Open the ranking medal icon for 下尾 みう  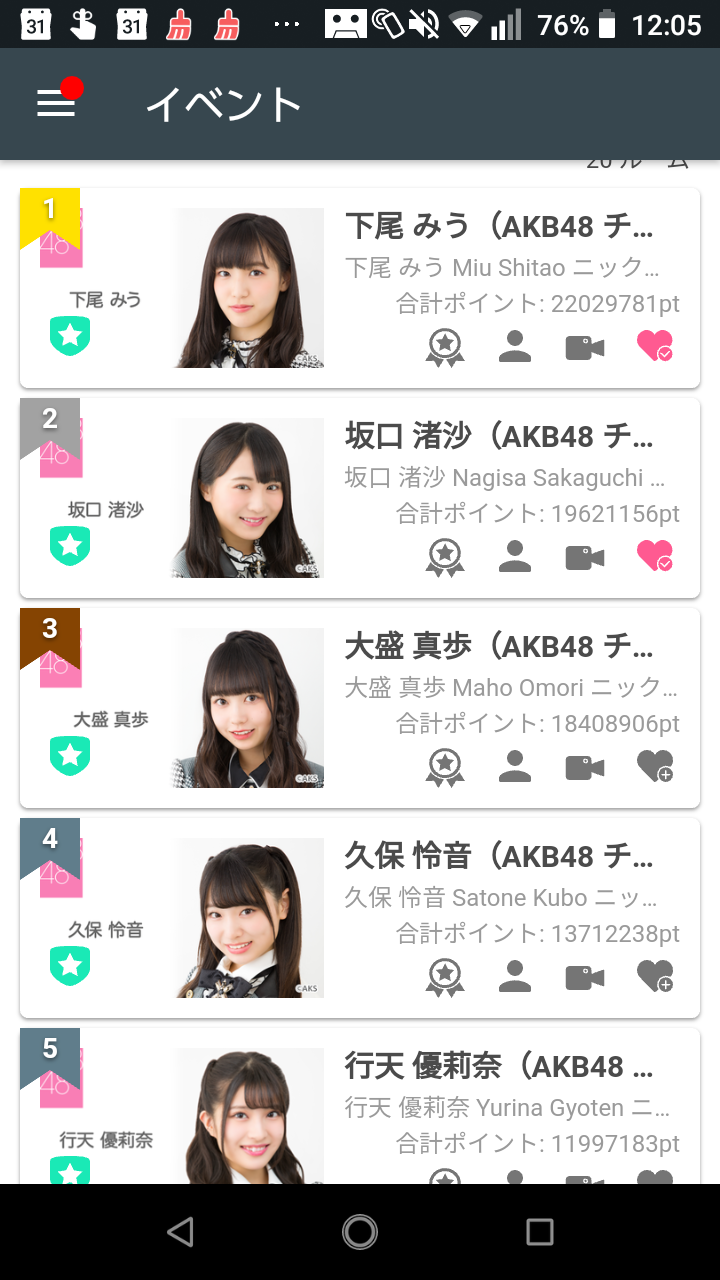445,347
